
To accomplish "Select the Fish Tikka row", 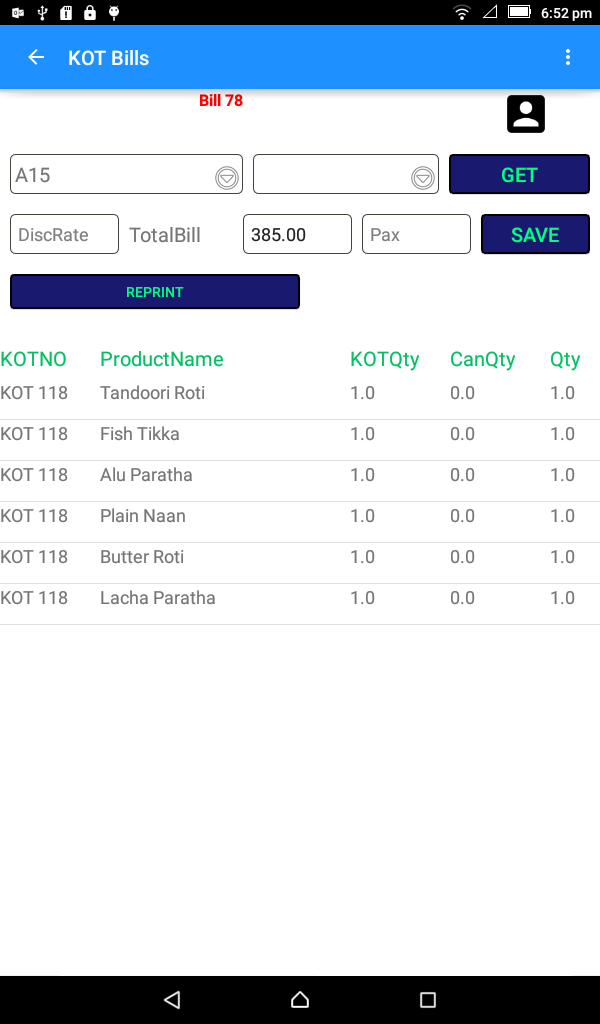I will coord(300,434).
